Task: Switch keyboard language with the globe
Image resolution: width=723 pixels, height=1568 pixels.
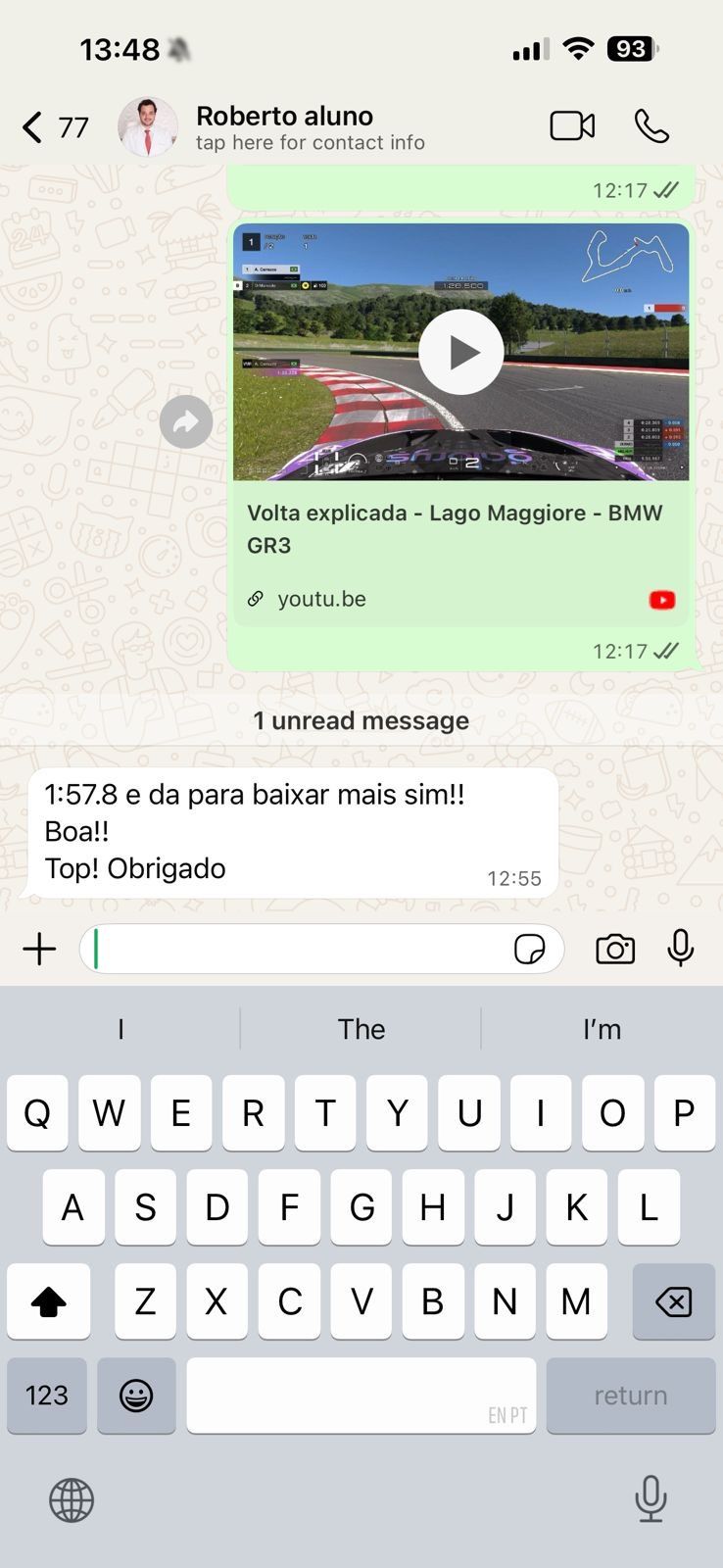Action: pos(72,1499)
